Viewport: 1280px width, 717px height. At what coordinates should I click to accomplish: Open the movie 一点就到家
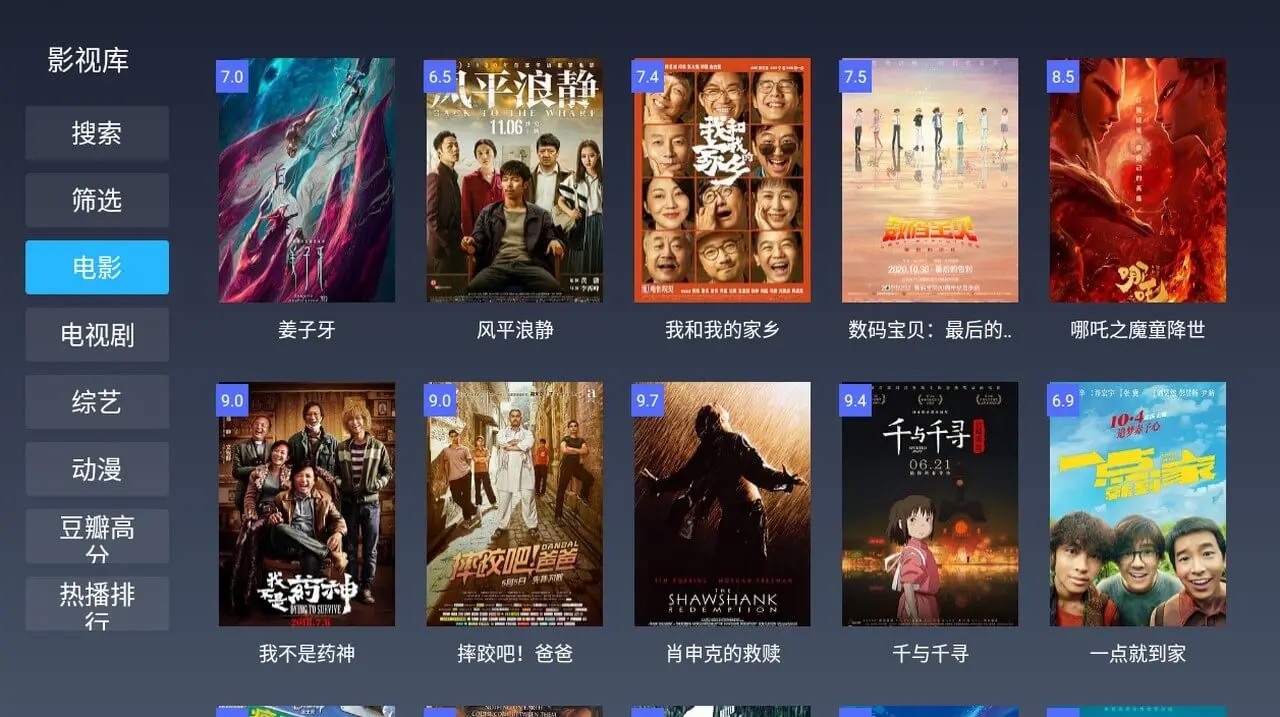click(x=1137, y=504)
